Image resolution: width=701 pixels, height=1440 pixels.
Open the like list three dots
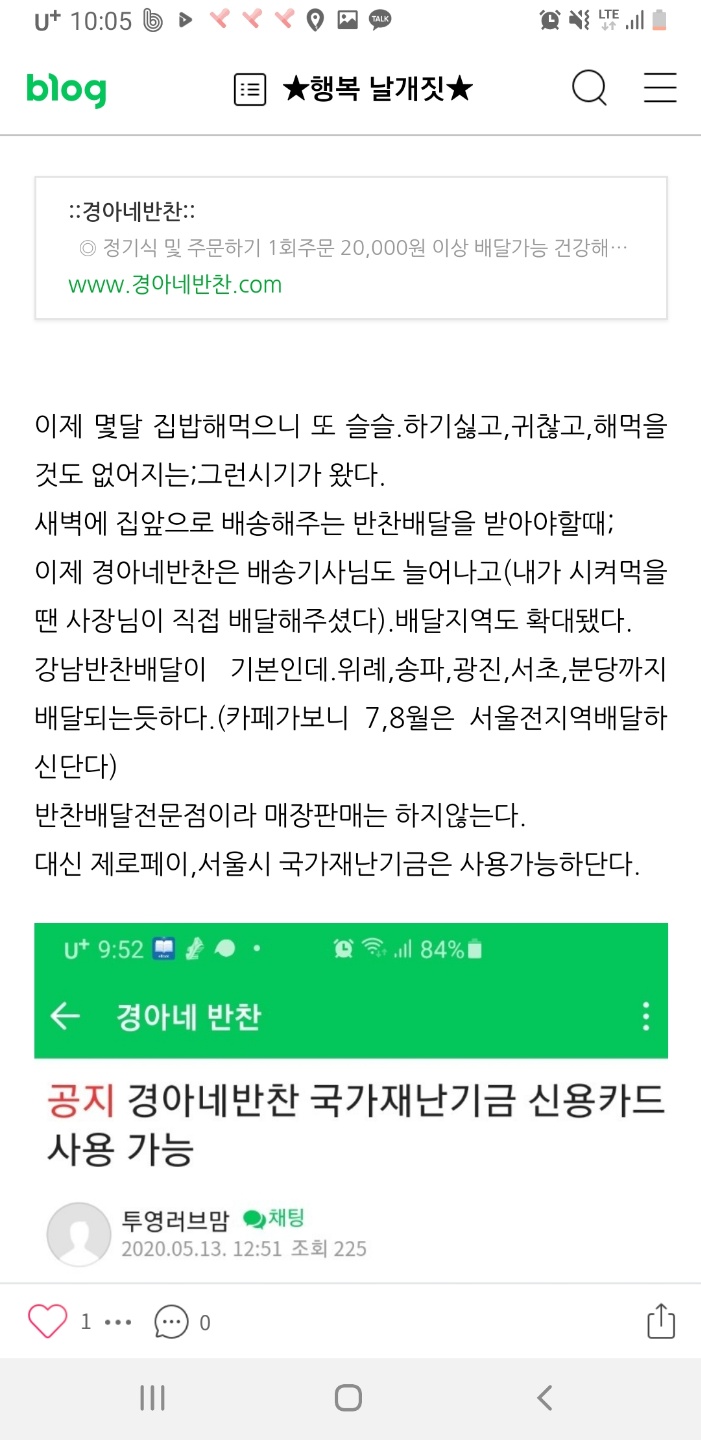118,1321
